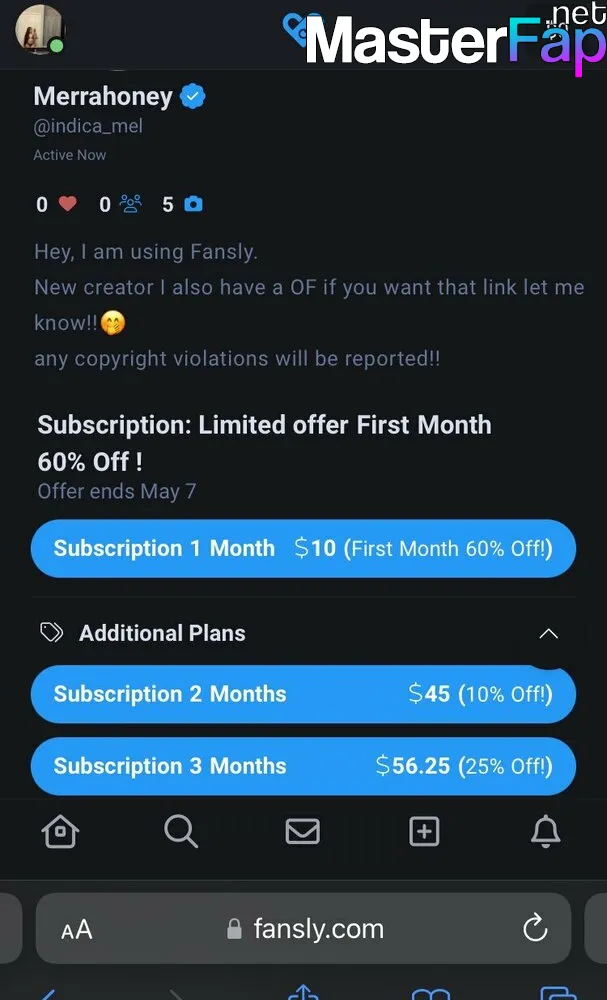Select Subscription 3 Months for $56.25

click(x=303, y=766)
